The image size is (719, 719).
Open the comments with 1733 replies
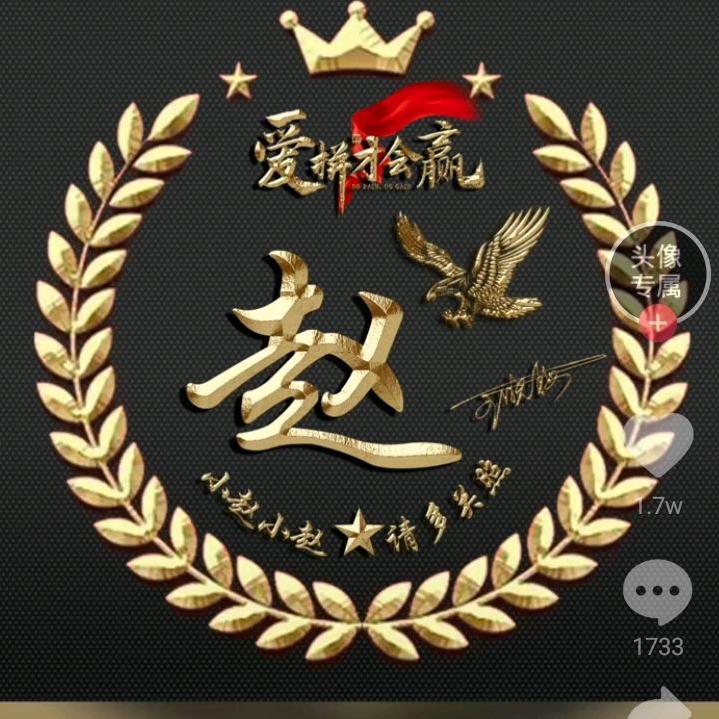point(657,592)
